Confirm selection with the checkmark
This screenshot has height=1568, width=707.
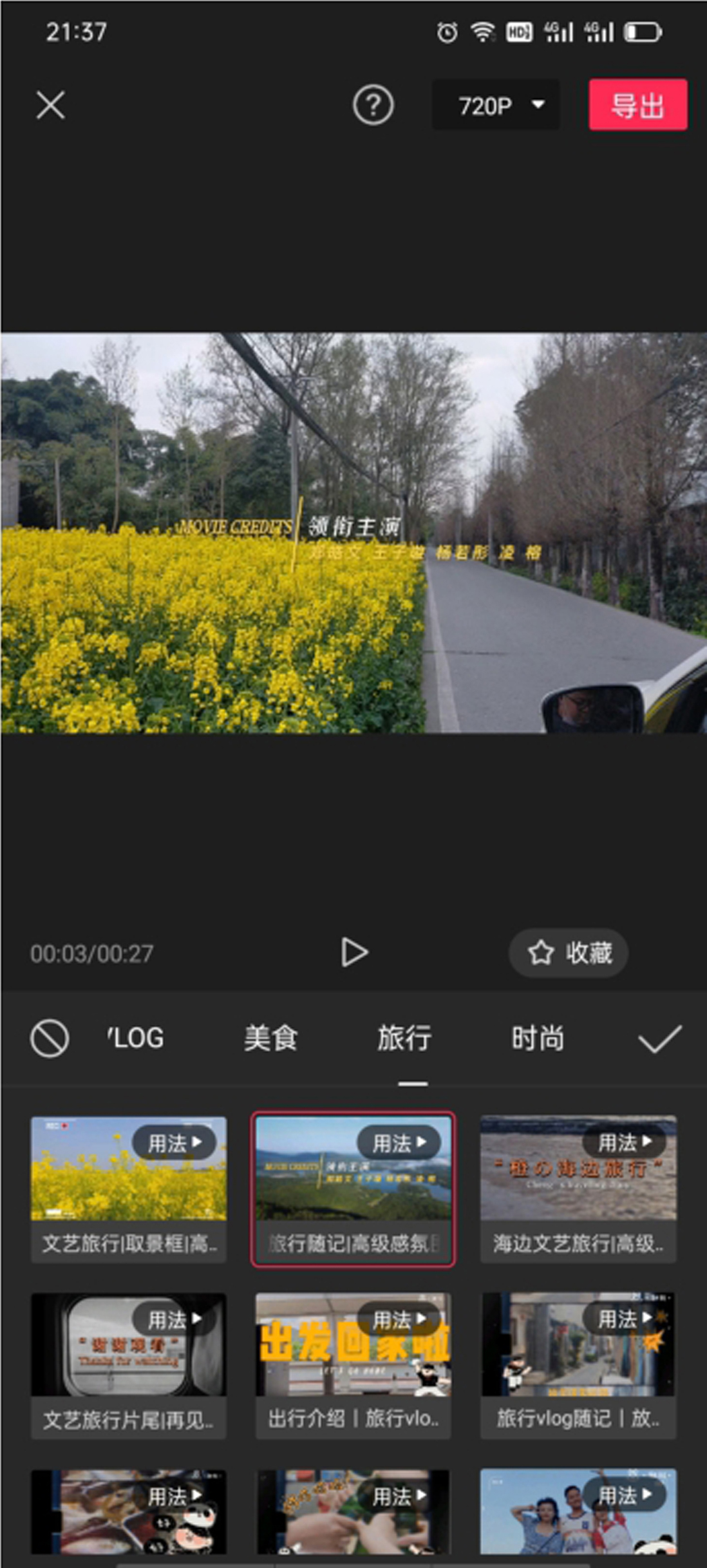659,1038
